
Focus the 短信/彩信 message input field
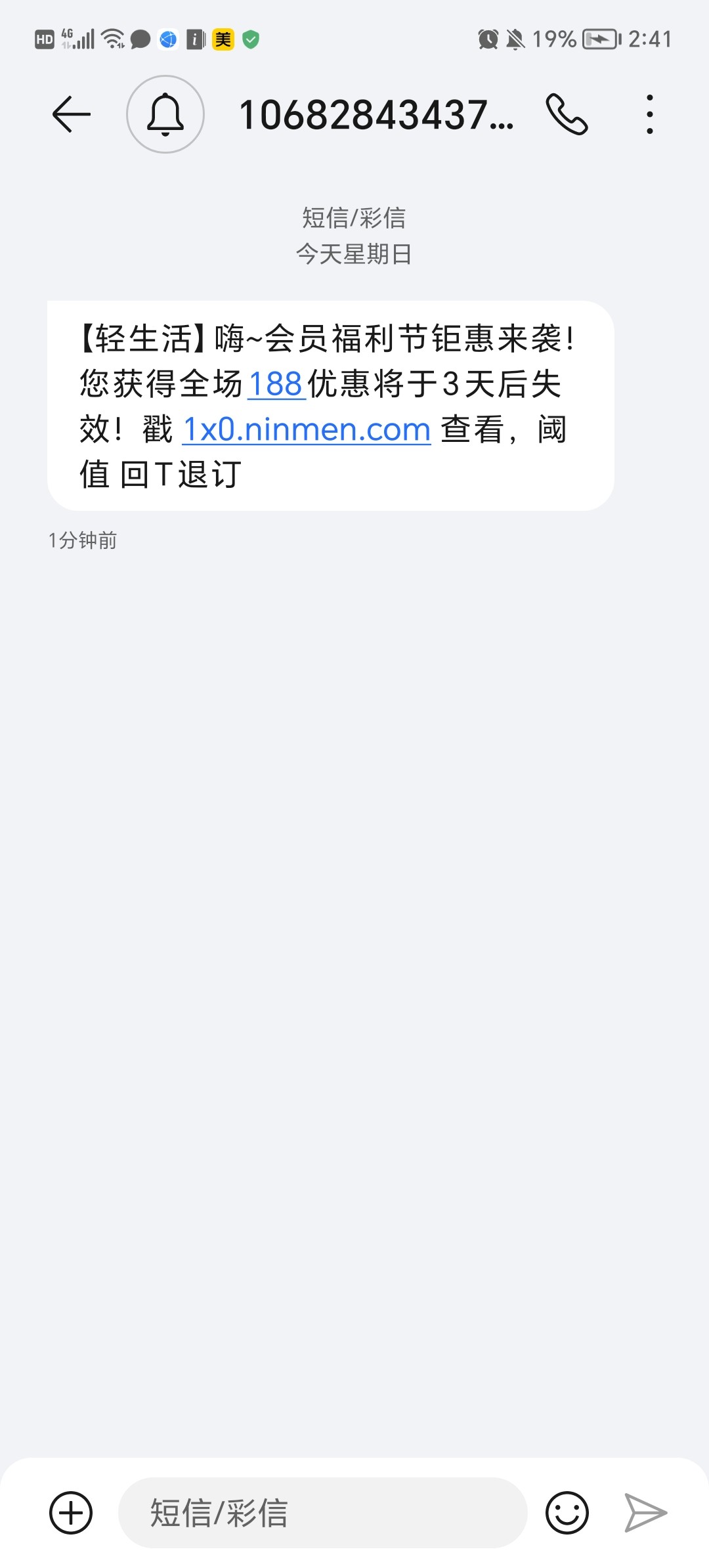[x=323, y=1513]
